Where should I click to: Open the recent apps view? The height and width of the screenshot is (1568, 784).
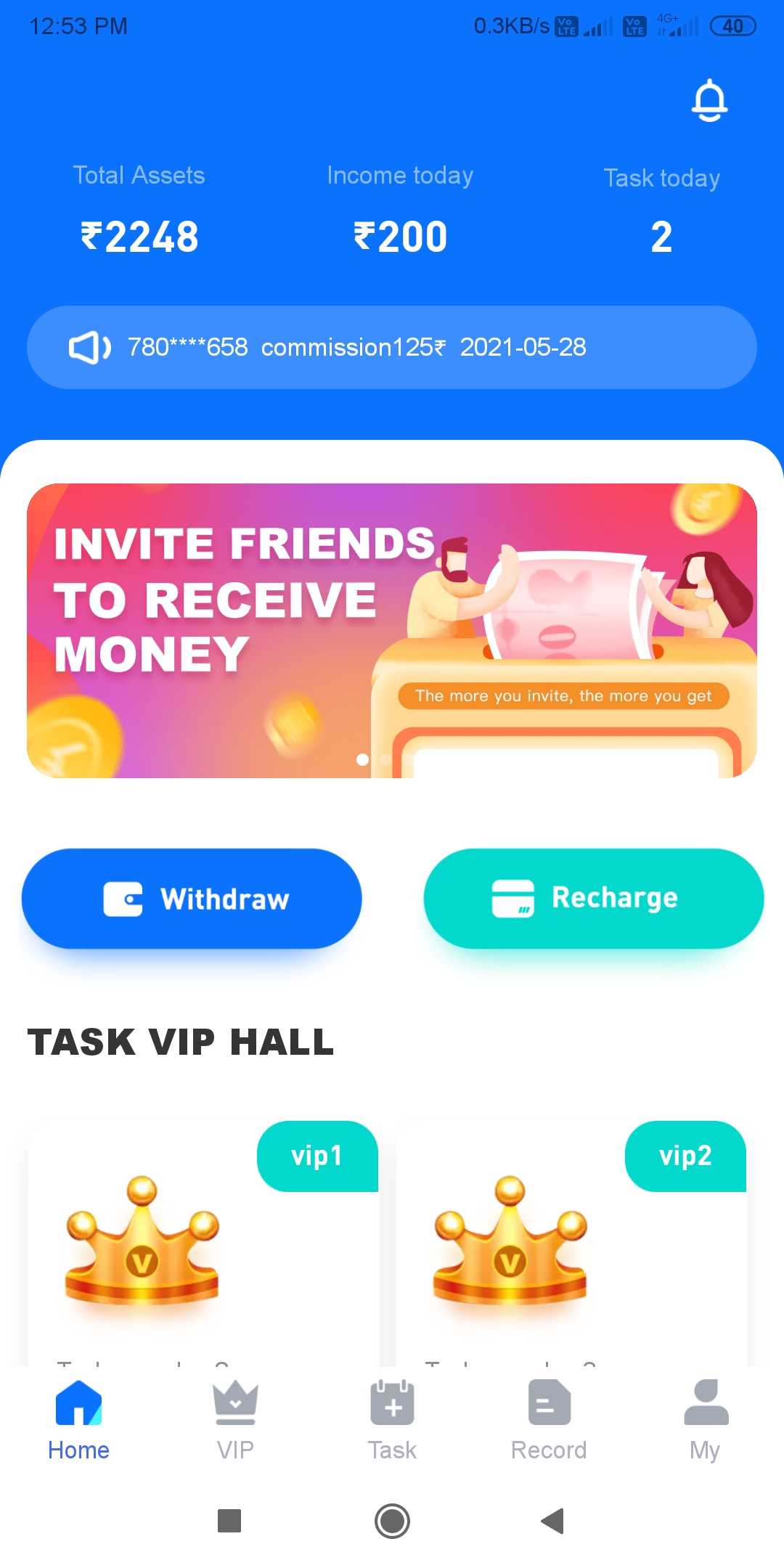tap(229, 1521)
